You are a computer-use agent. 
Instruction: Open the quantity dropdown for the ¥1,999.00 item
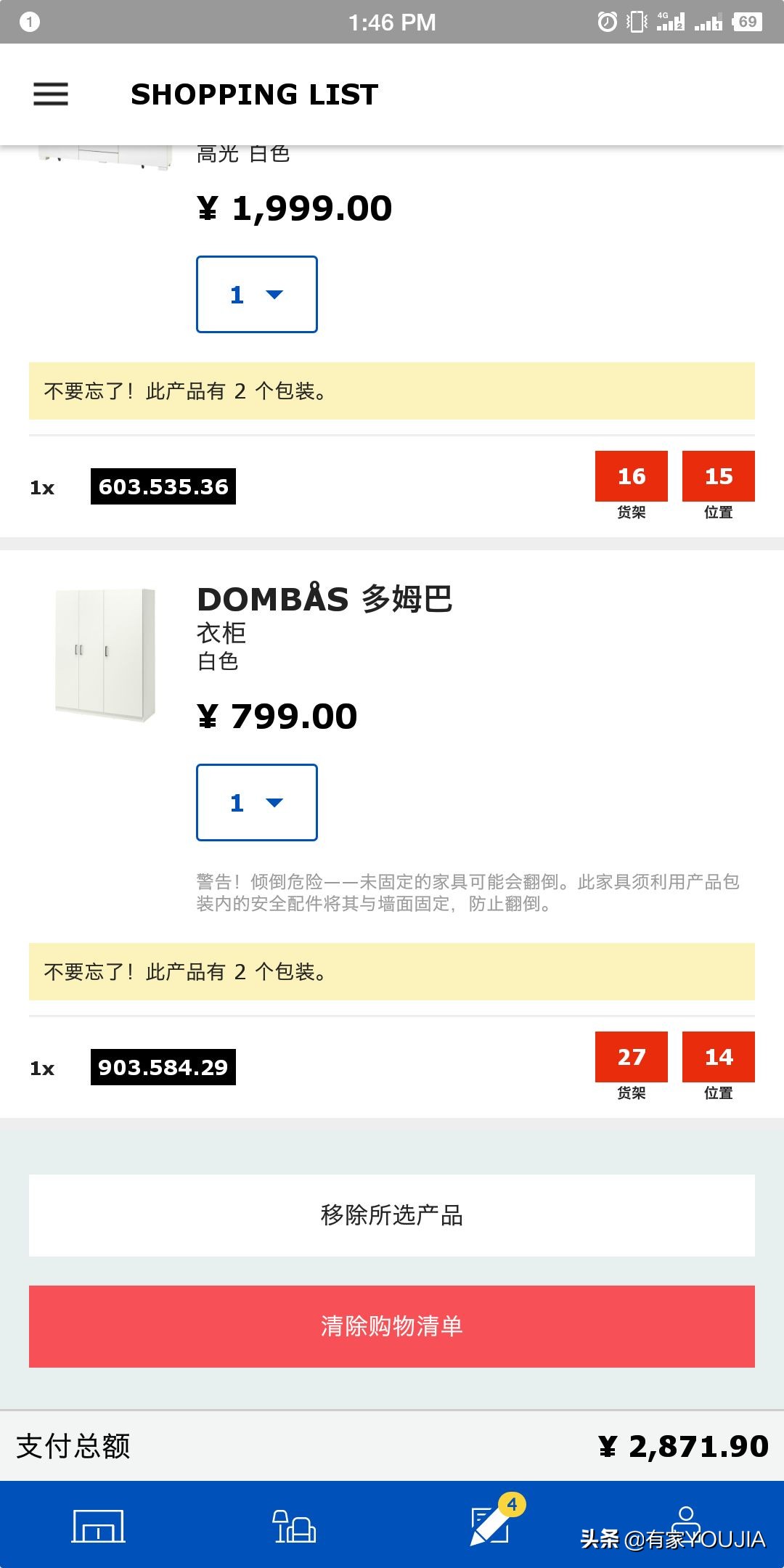(x=256, y=294)
